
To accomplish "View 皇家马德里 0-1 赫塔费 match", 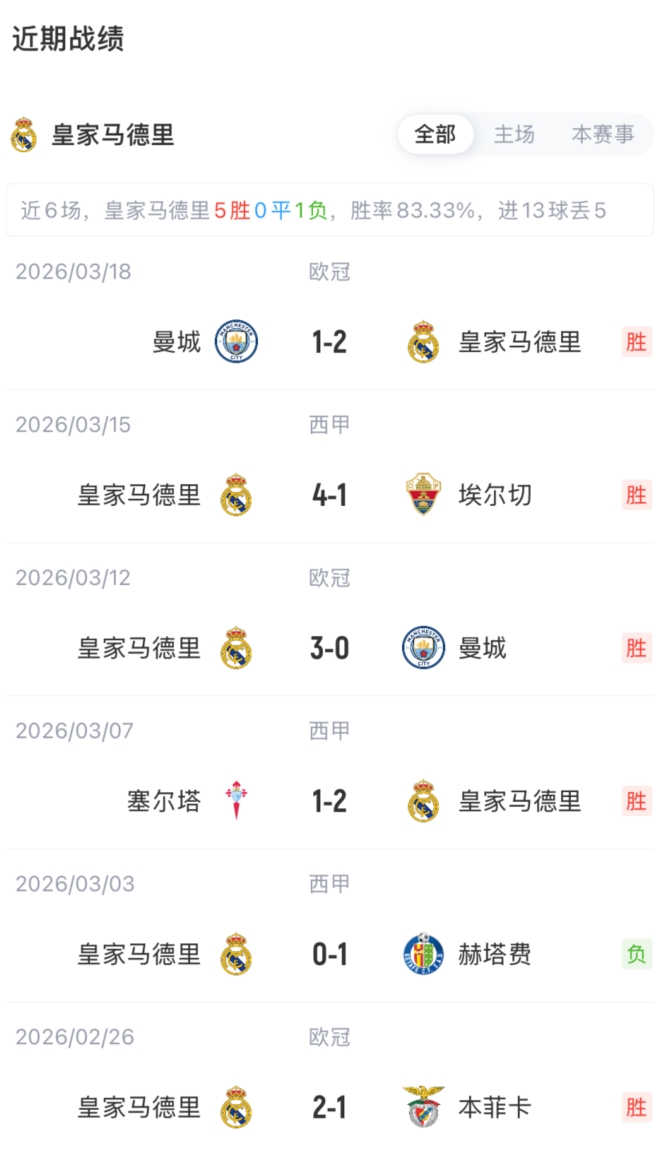I will tap(329, 955).
